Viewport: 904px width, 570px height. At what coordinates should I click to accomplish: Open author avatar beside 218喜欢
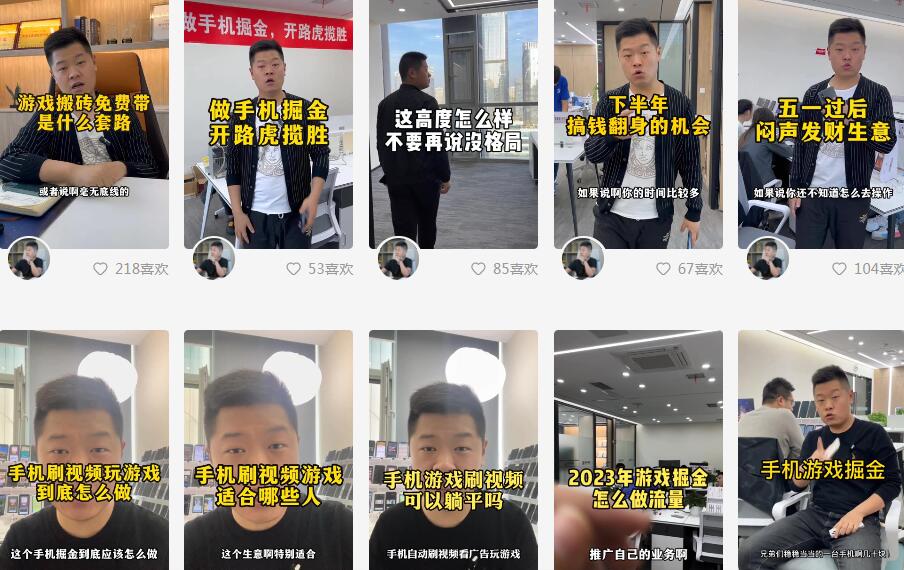click(x=29, y=259)
